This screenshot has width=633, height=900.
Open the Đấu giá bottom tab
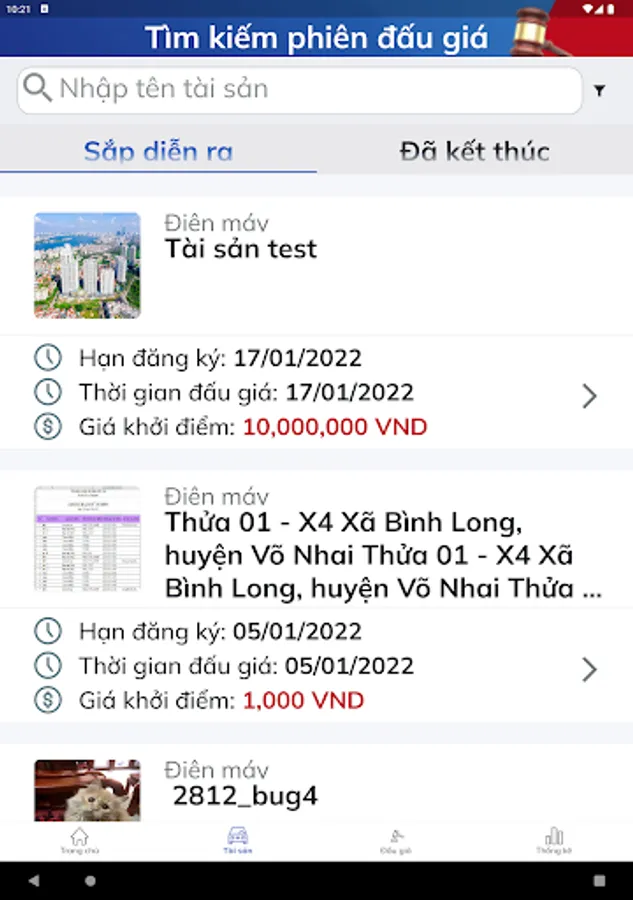click(x=396, y=841)
